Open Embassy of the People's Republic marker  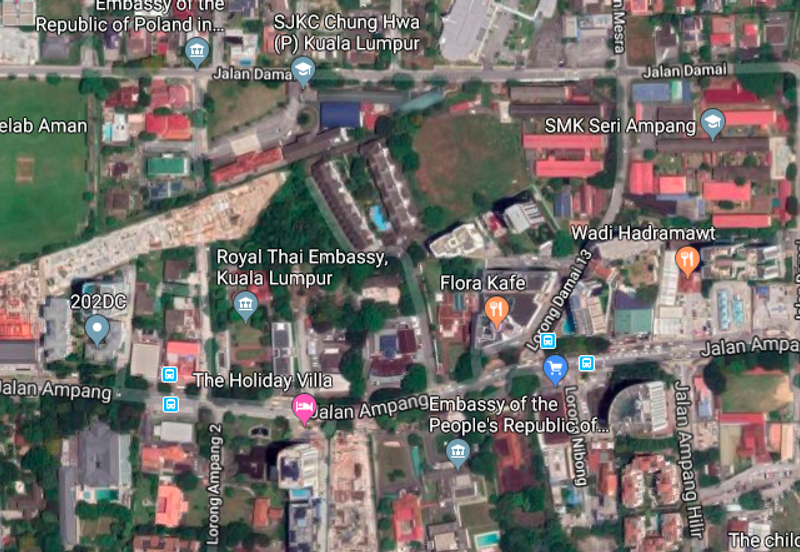coord(458,452)
